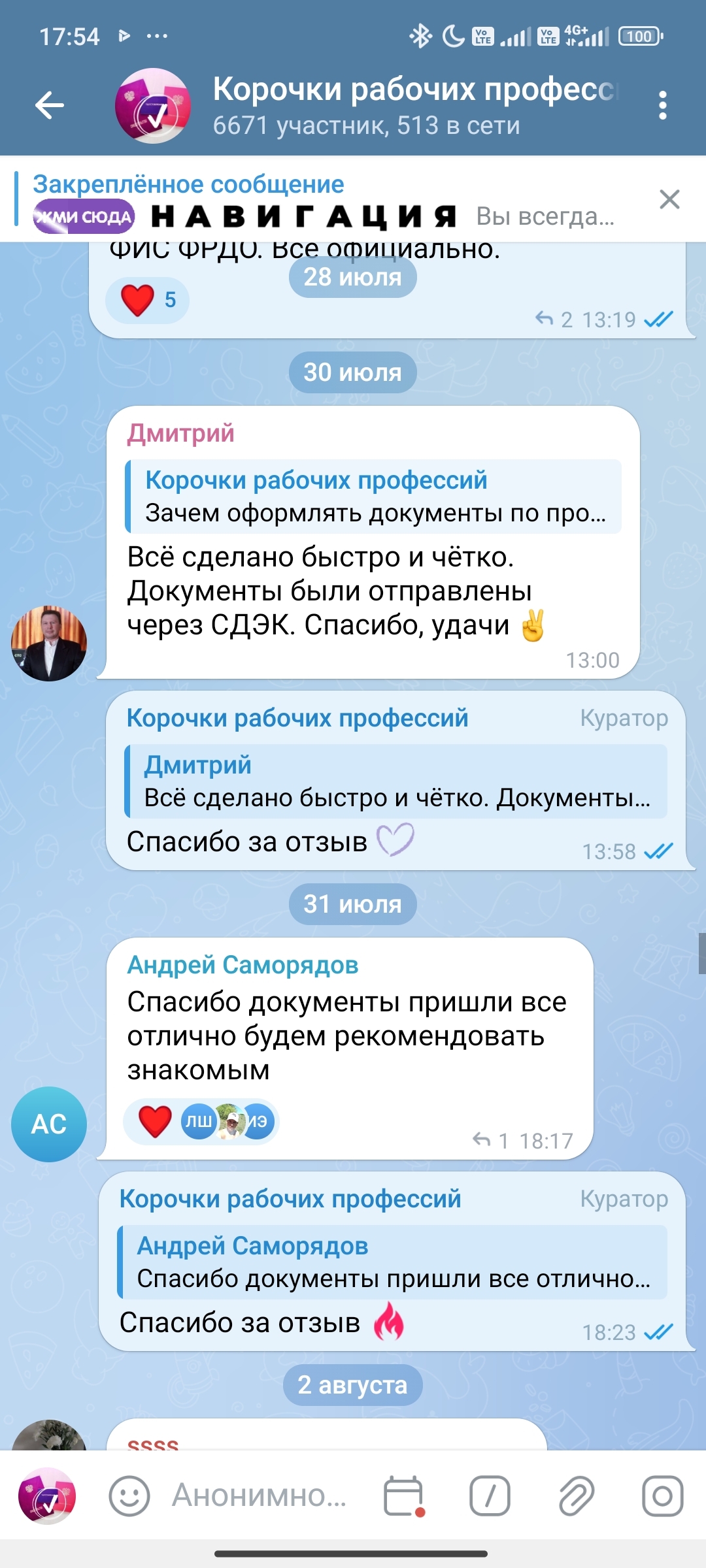Viewport: 706px width, 1568px height.
Task: Open the quoted Дмитрий message in curator's reply
Action: (x=396, y=781)
